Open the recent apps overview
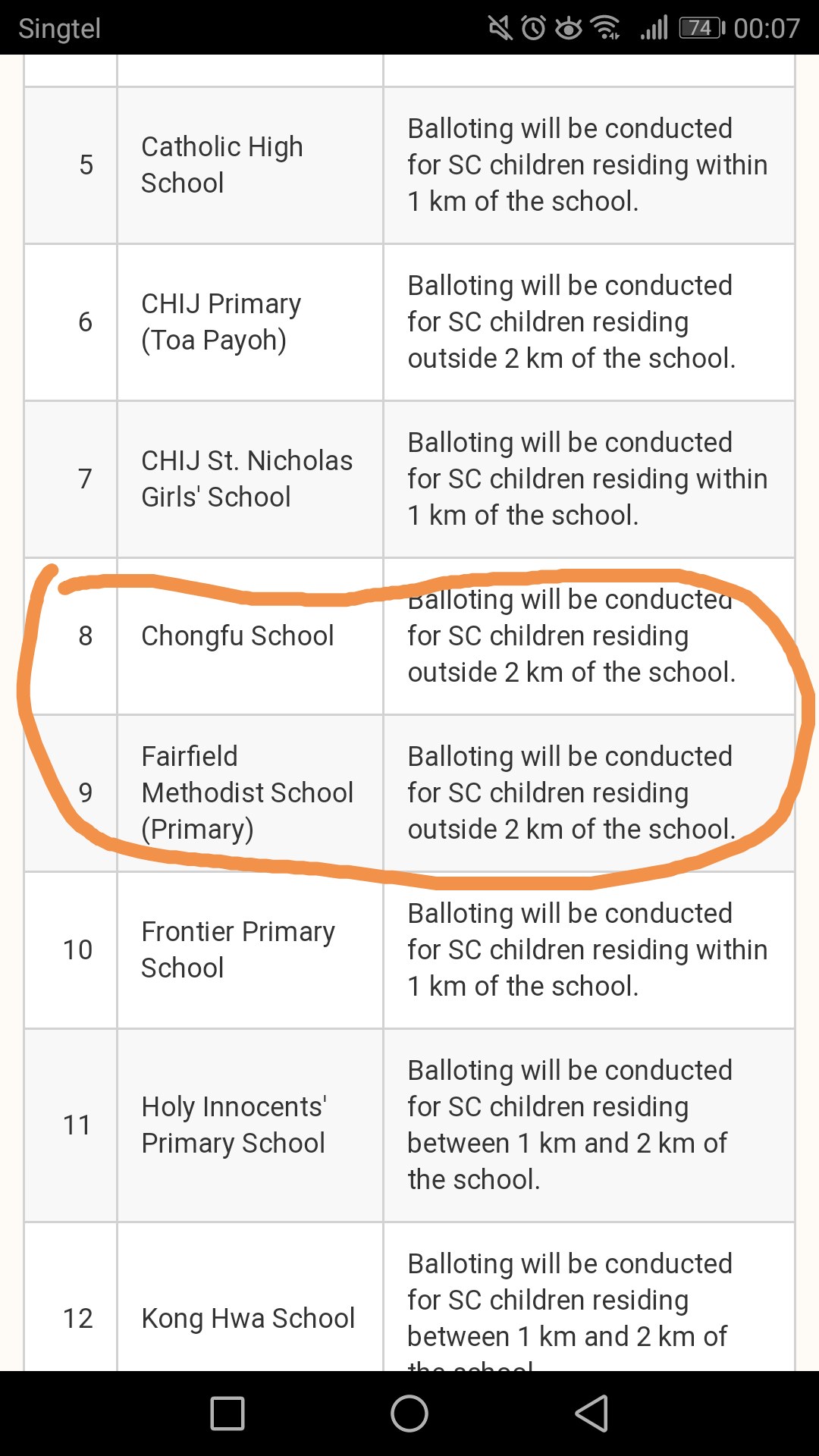This screenshot has width=819, height=1456. coord(227,1414)
